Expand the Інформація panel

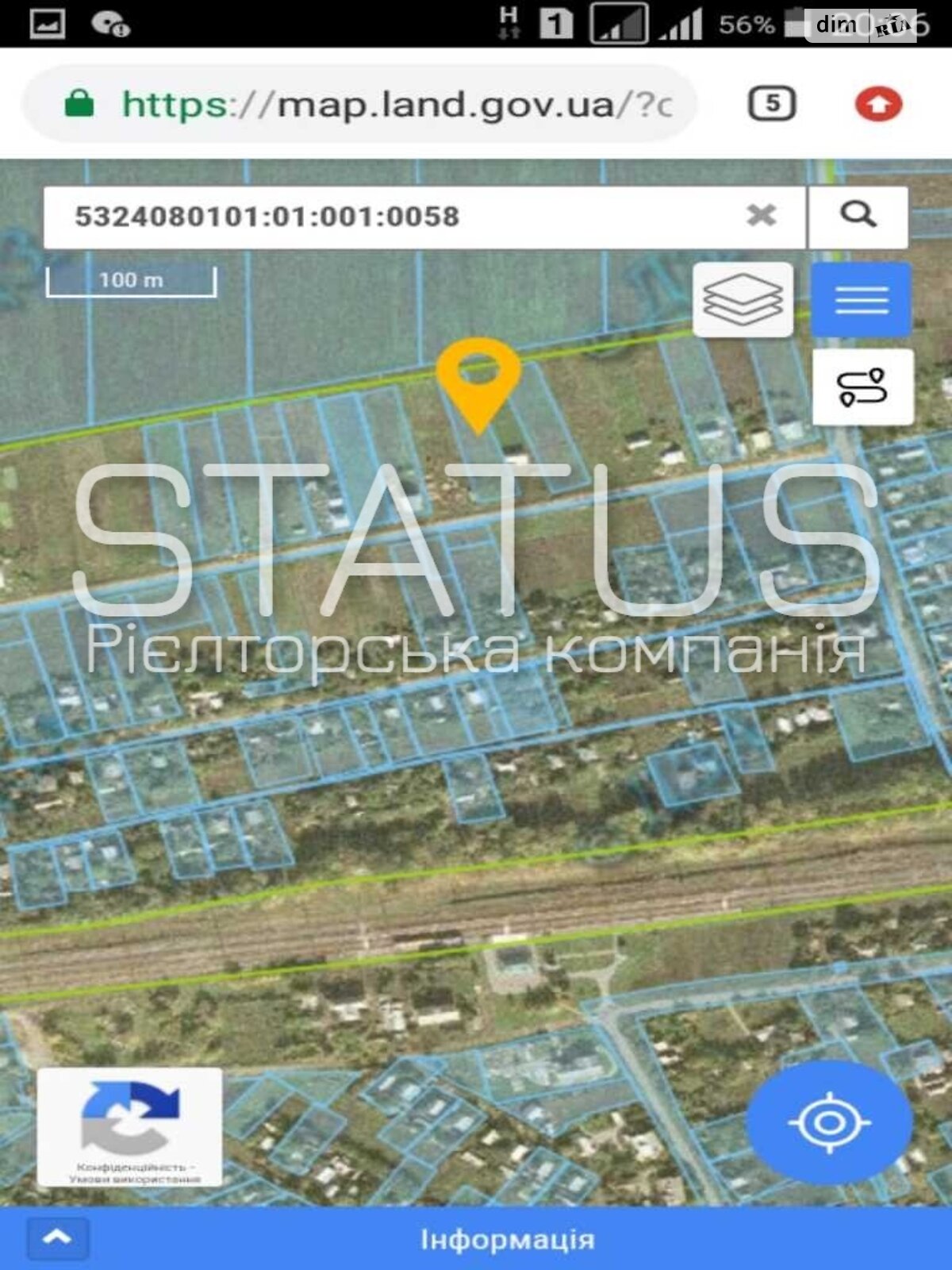point(57,1238)
